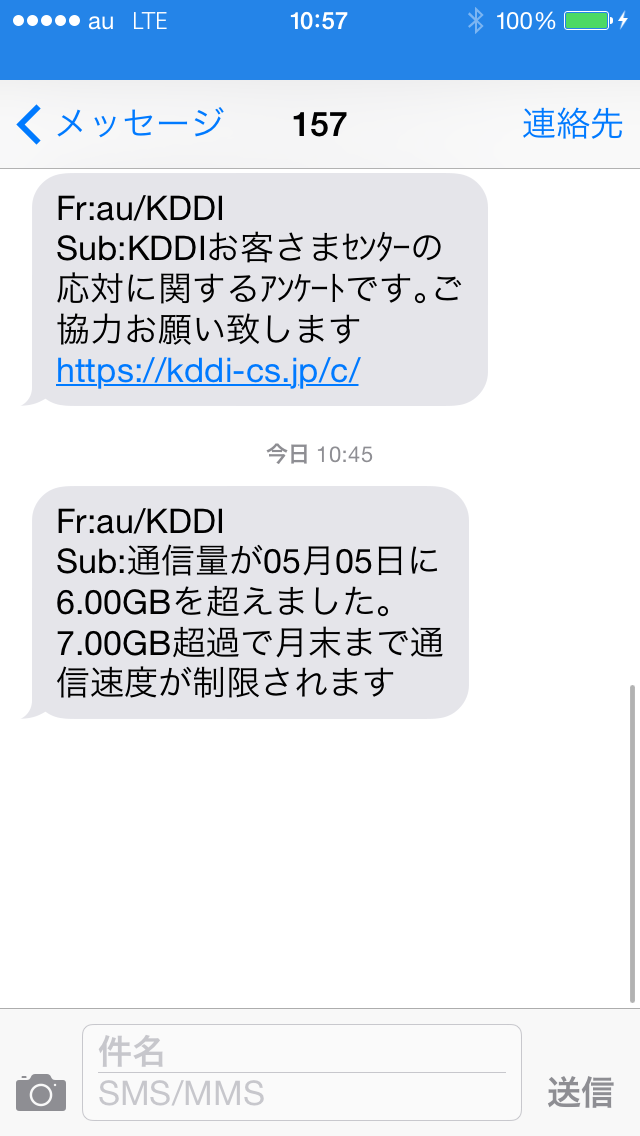Open 連絡先 contact details
The image size is (640, 1136).
[572, 124]
